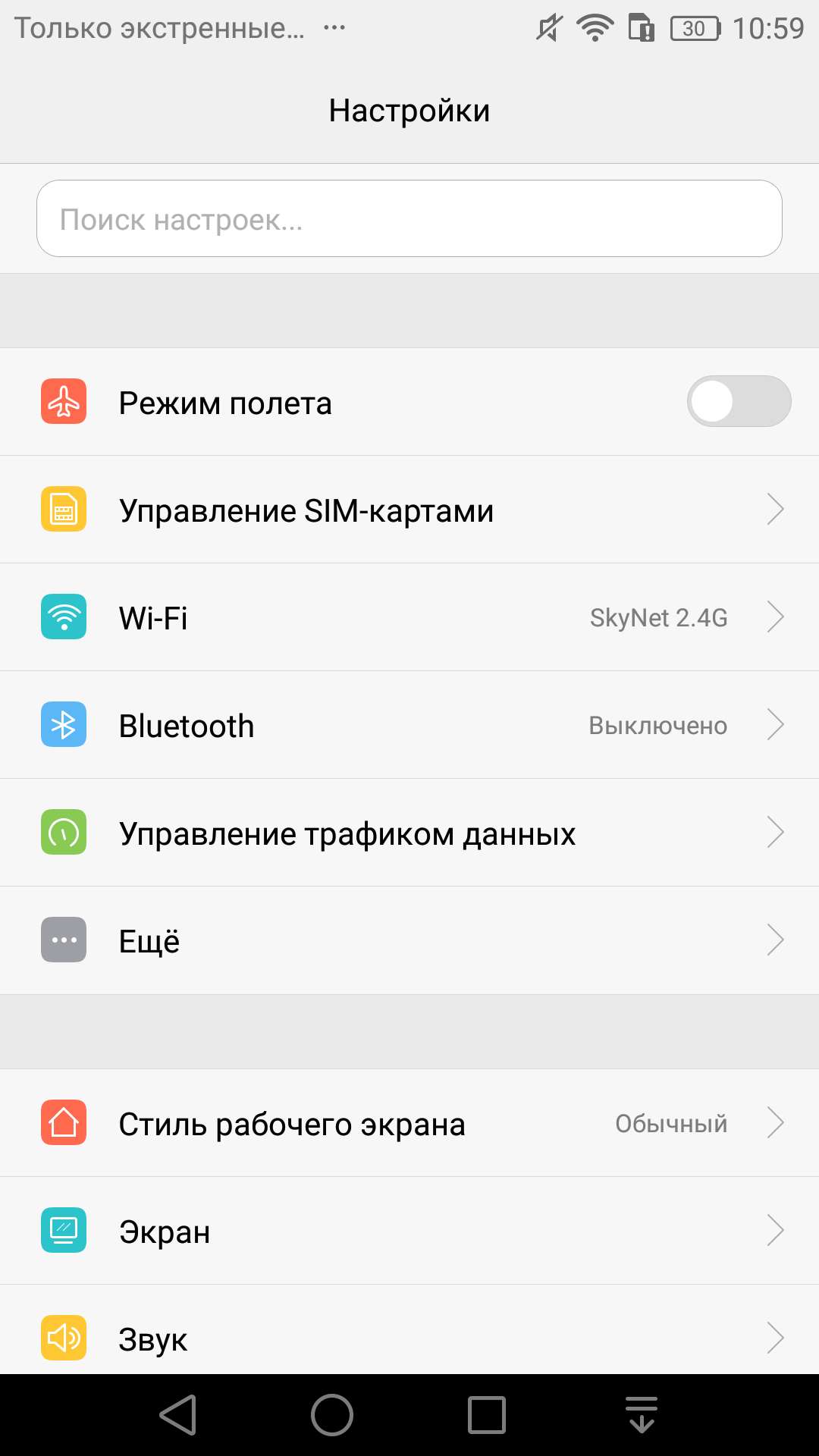The image size is (819, 1456).
Task: Tap the settings search field
Action: 409,218
